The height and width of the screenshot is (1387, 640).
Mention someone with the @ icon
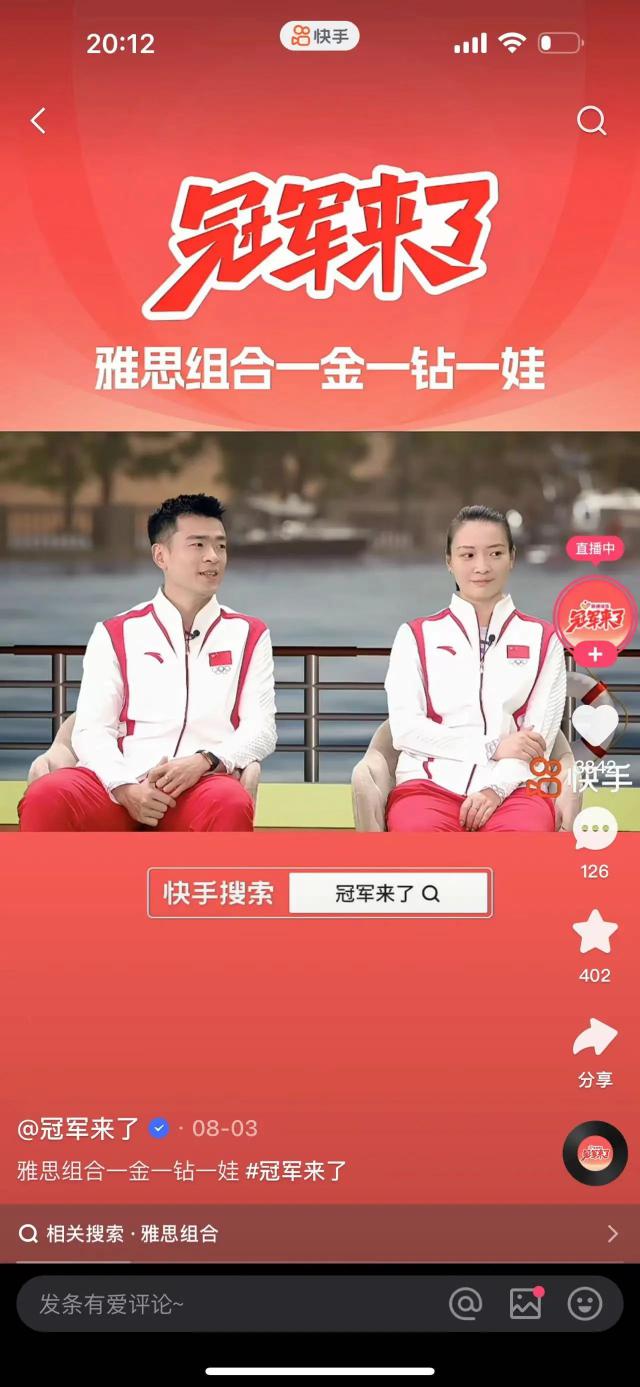tap(465, 1304)
